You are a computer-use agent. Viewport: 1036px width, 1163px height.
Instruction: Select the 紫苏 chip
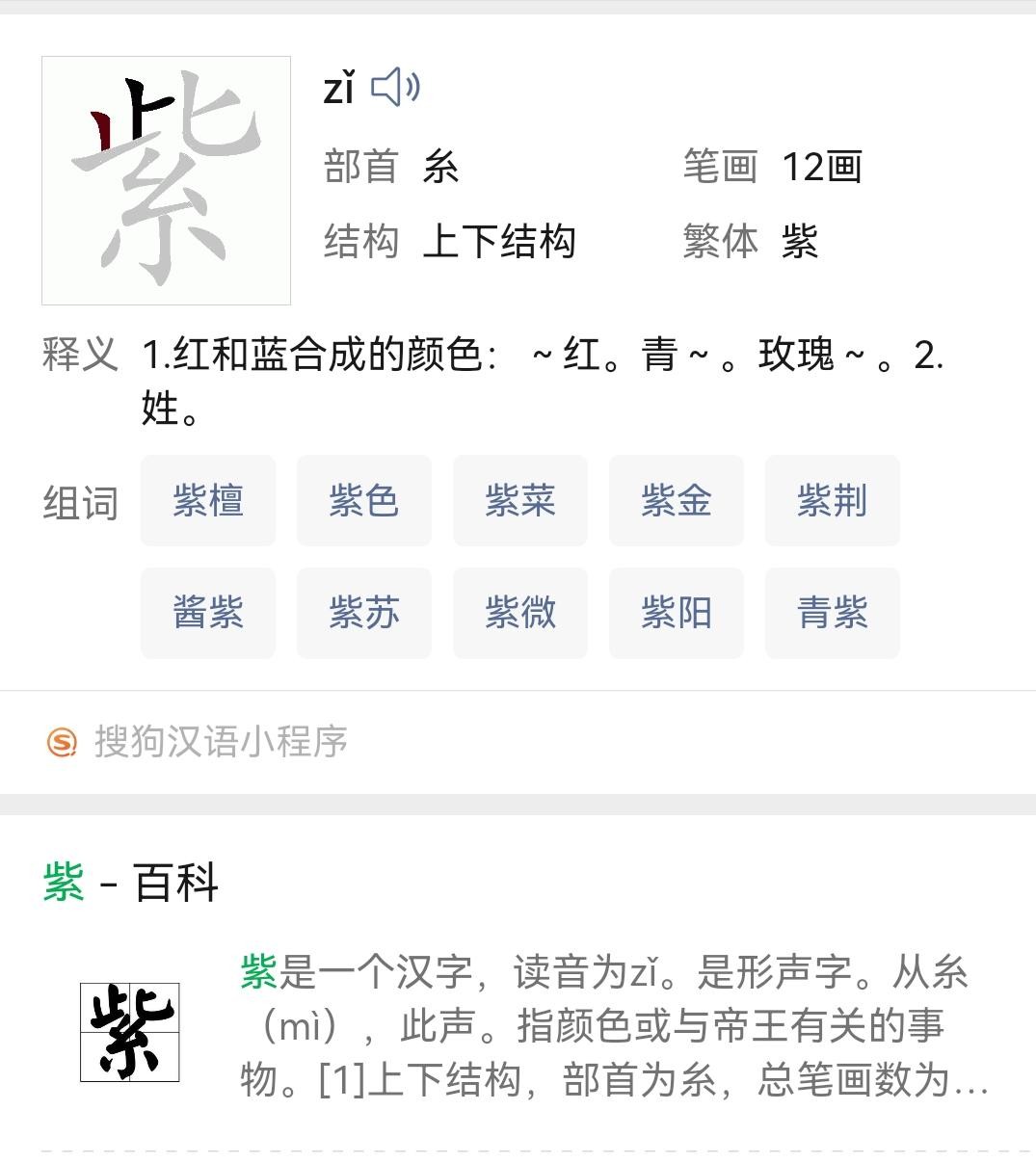(x=364, y=613)
